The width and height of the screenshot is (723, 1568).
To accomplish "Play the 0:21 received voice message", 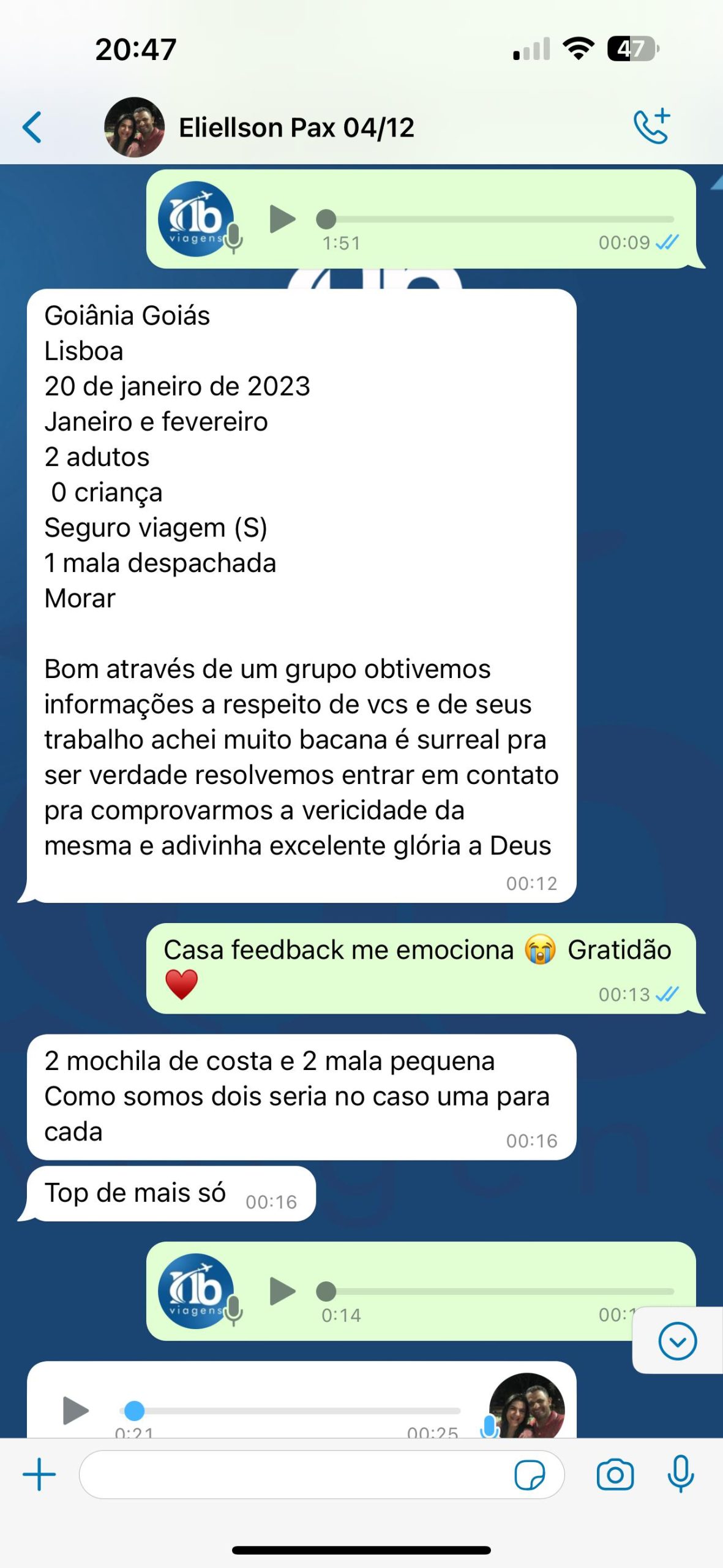I will pyautogui.click(x=76, y=1411).
